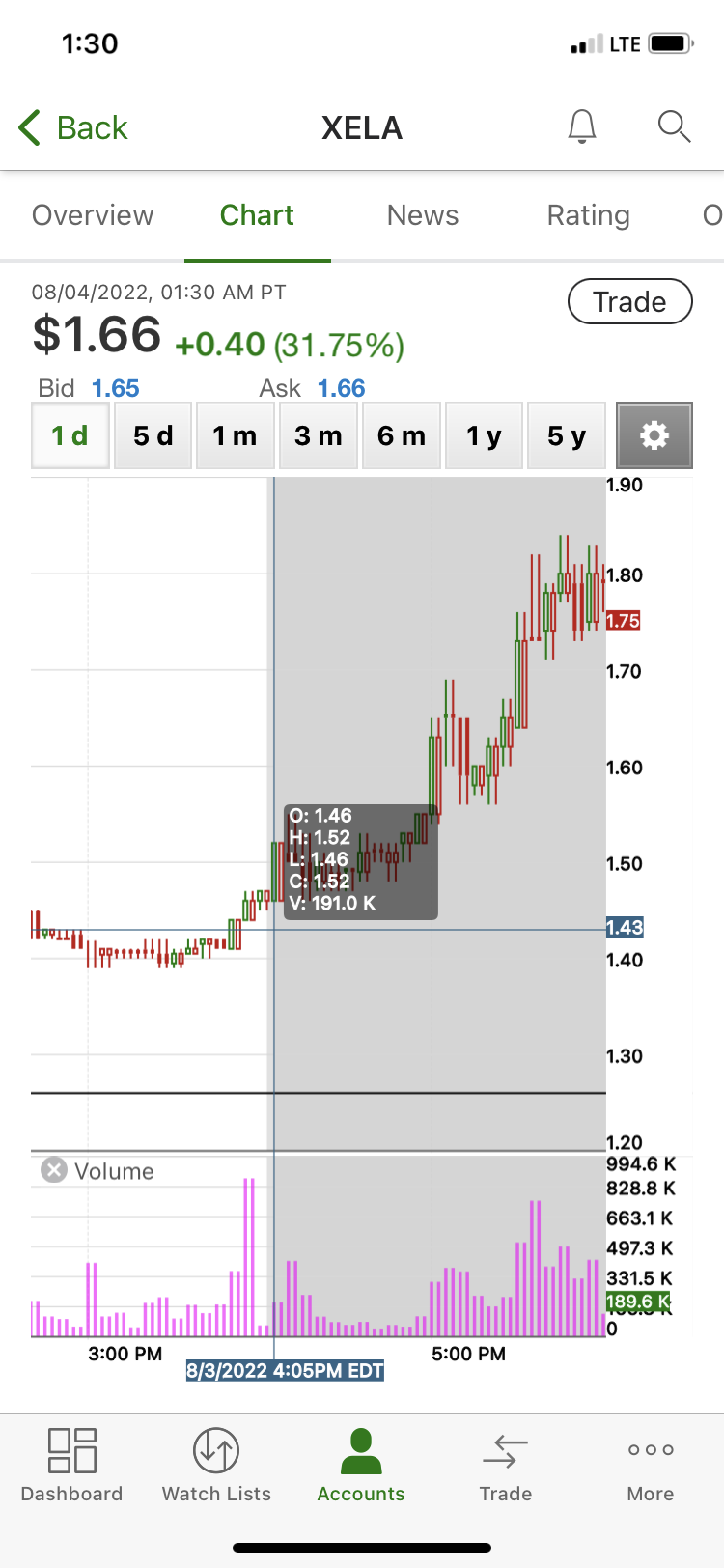Open the alerts bell icon

point(581,126)
